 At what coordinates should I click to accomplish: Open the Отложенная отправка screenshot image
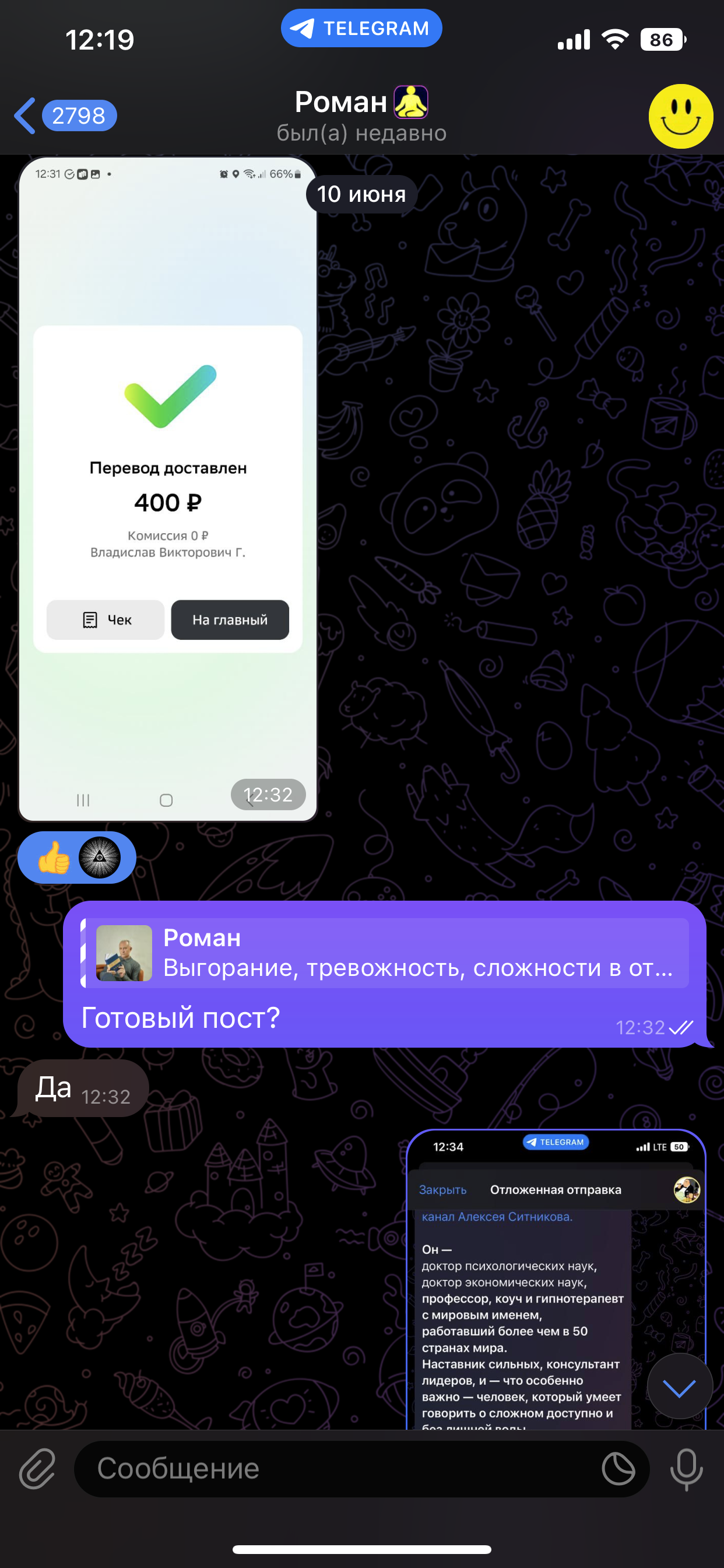556,1279
